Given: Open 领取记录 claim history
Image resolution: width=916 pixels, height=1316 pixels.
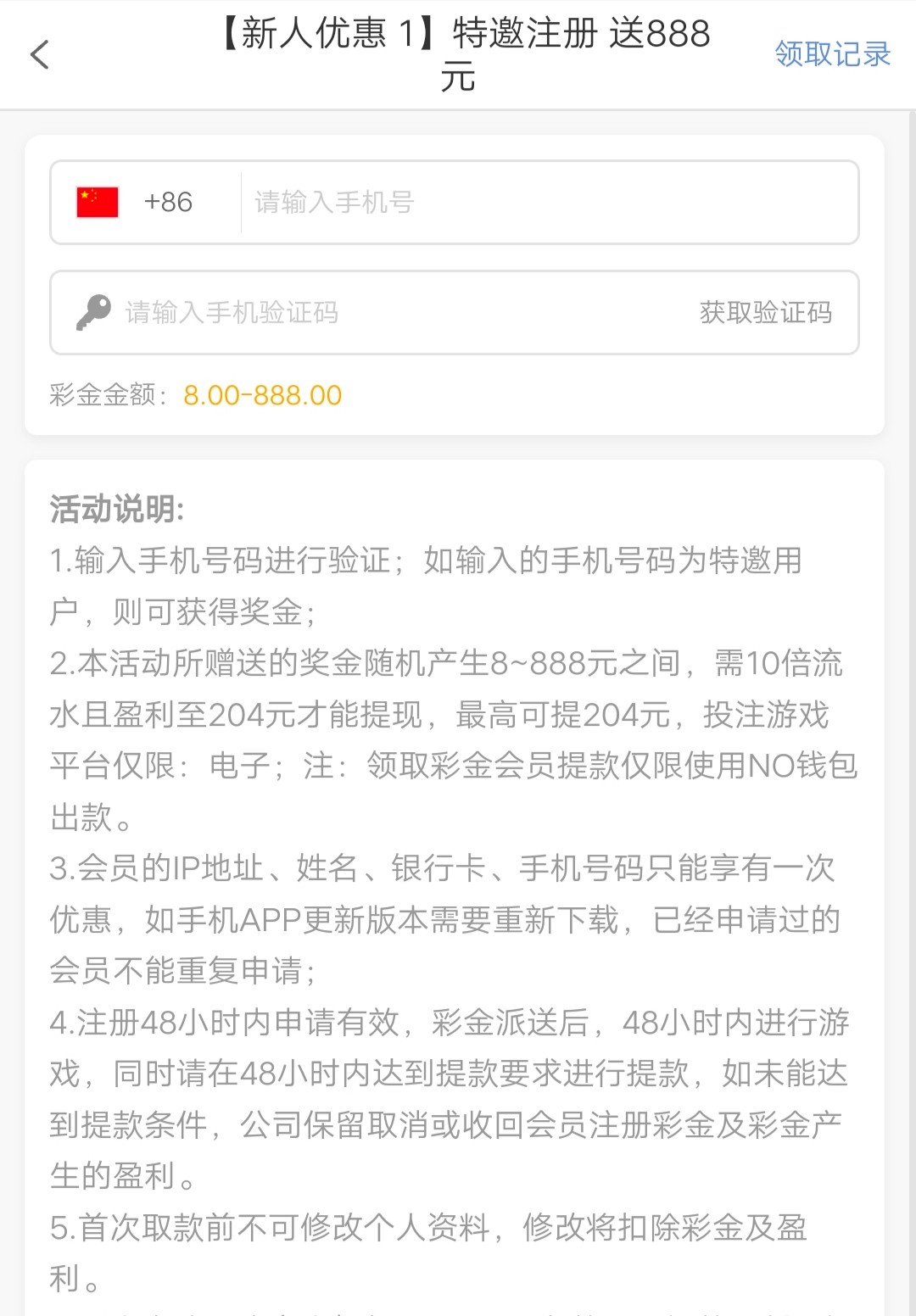Looking at the screenshot, I should 832,54.
